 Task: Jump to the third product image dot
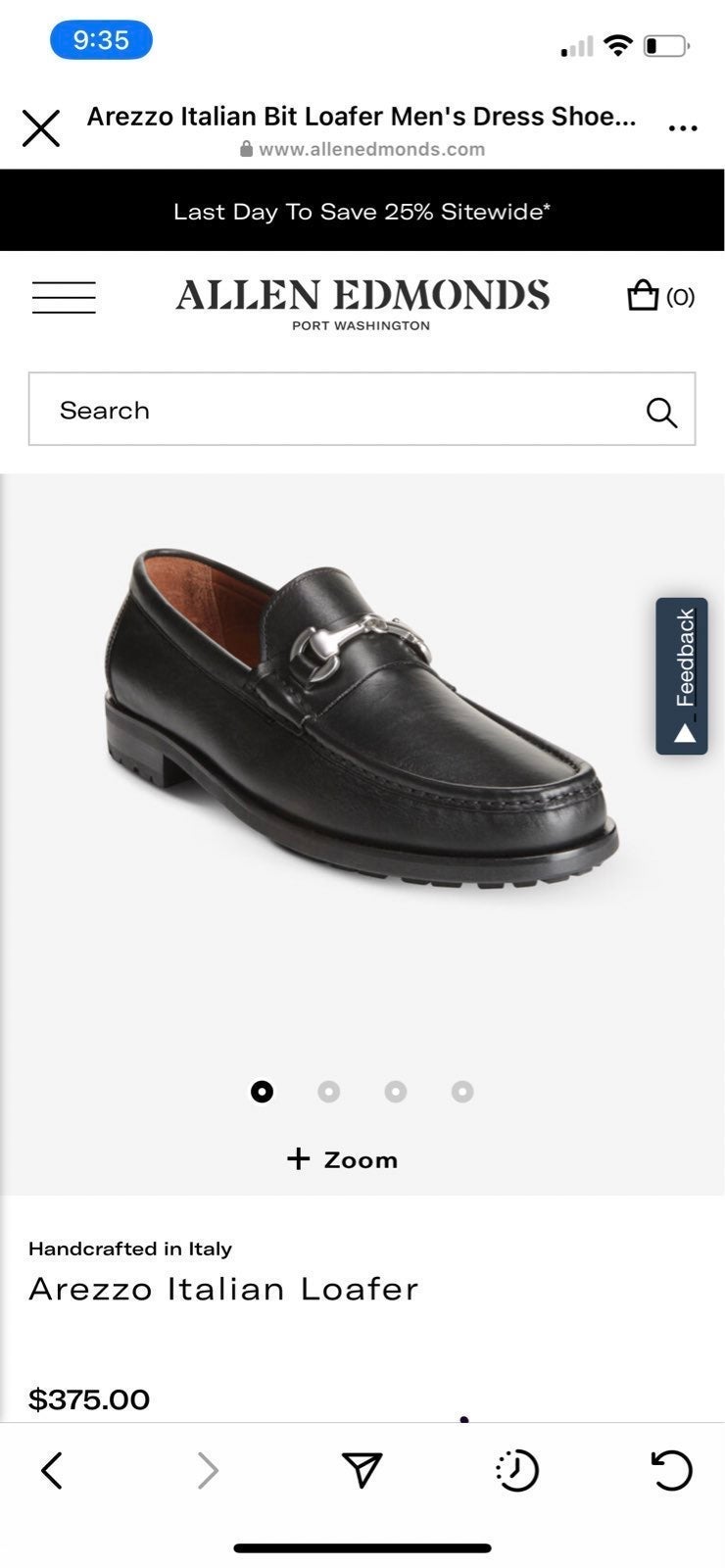(x=395, y=1092)
